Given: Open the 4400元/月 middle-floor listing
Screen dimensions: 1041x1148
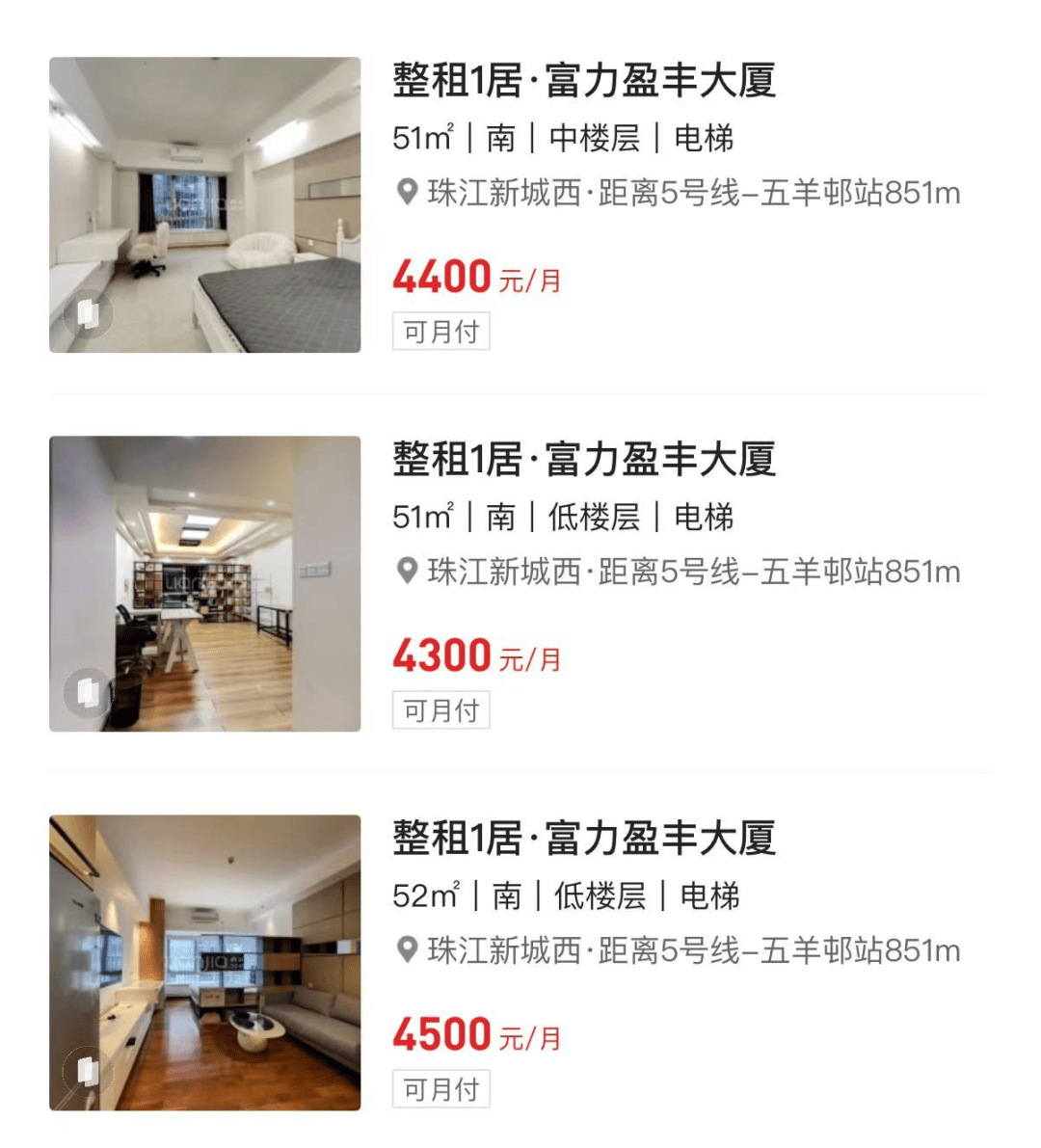Looking at the screenshot, I should point(583,81).
